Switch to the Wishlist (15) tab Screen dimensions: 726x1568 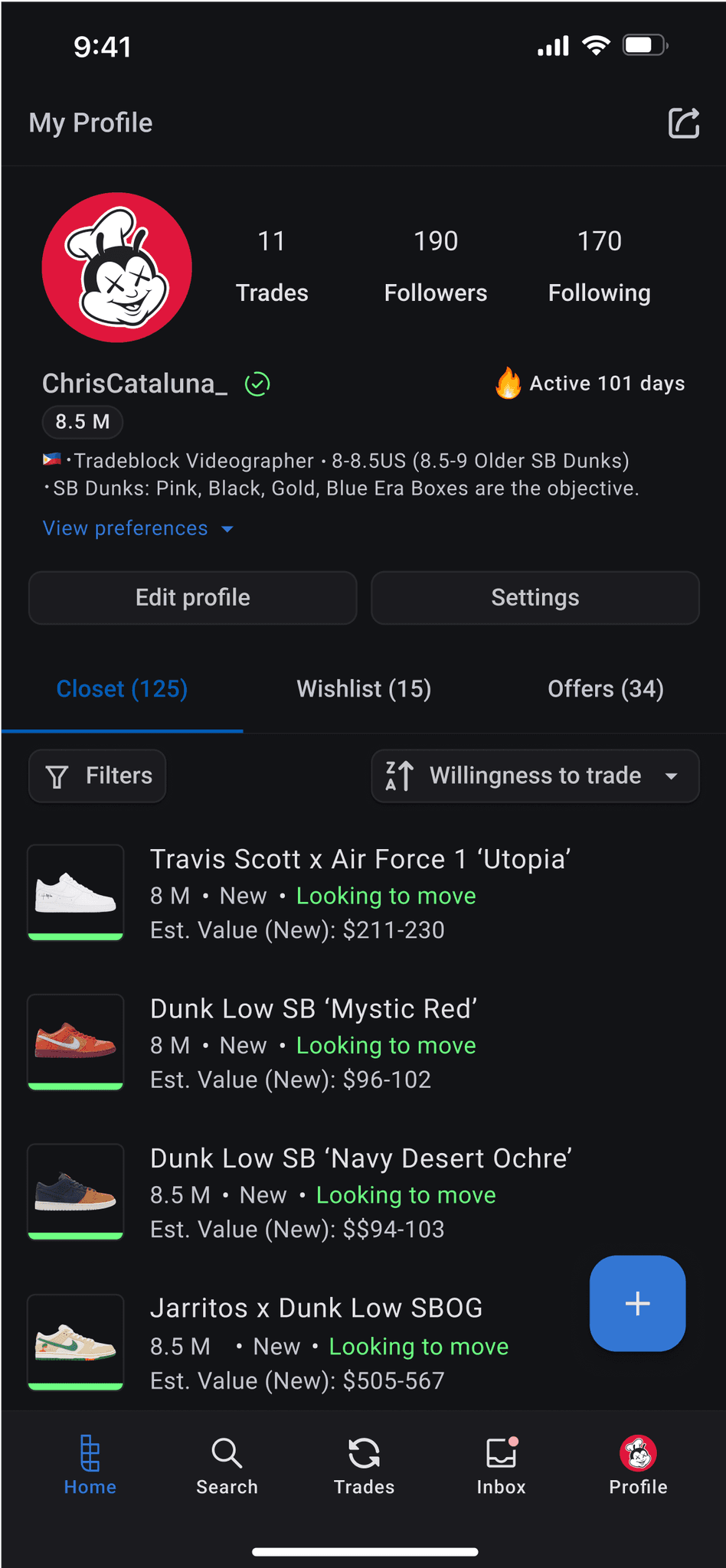(364, 689)
